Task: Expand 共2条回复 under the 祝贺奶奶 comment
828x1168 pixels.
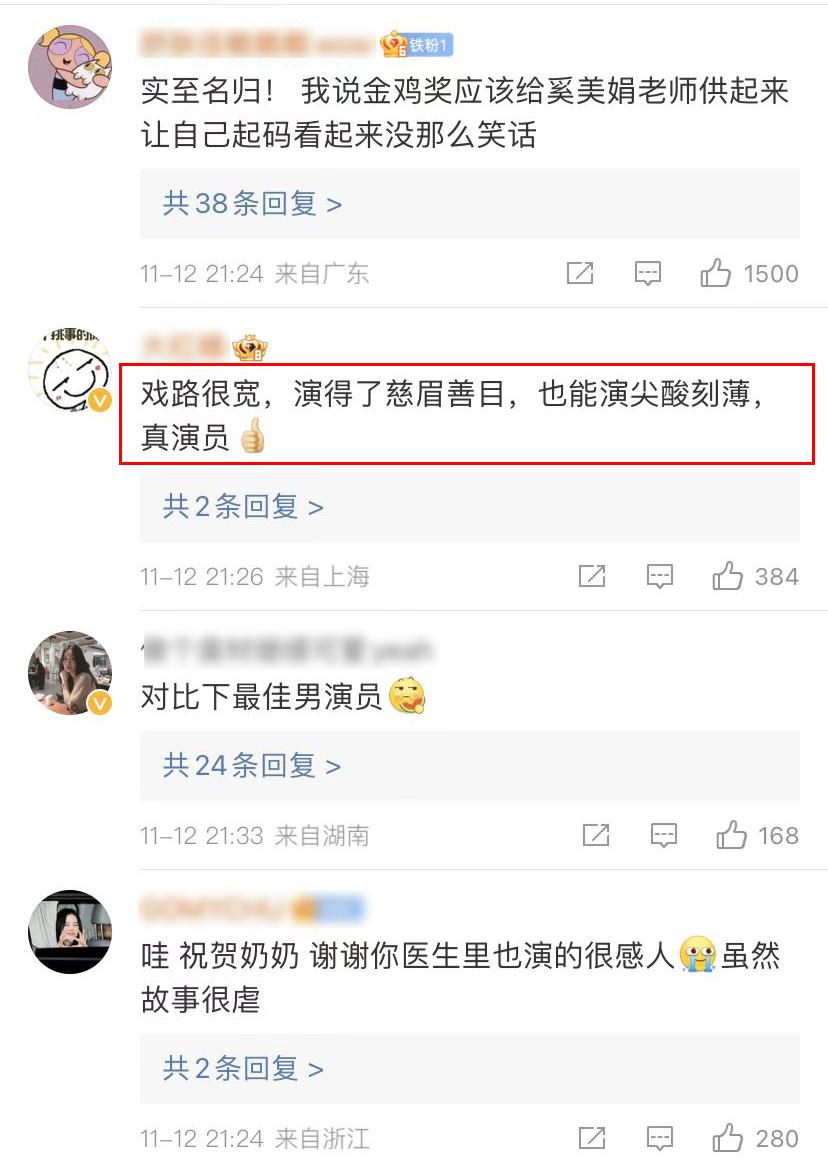Action: tap(243, 1069)
